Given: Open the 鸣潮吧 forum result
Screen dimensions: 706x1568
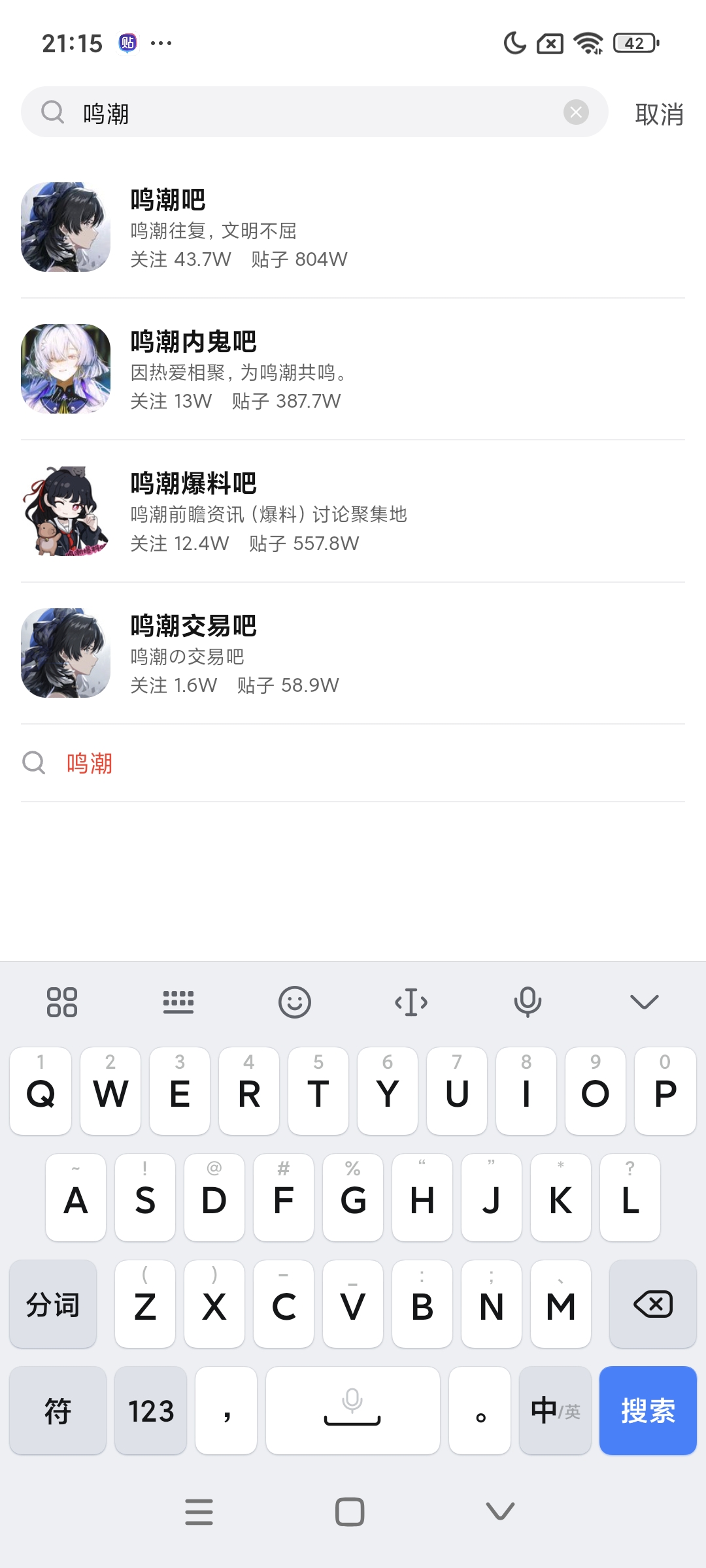Looking at the screenshot, I should [353, 227].
